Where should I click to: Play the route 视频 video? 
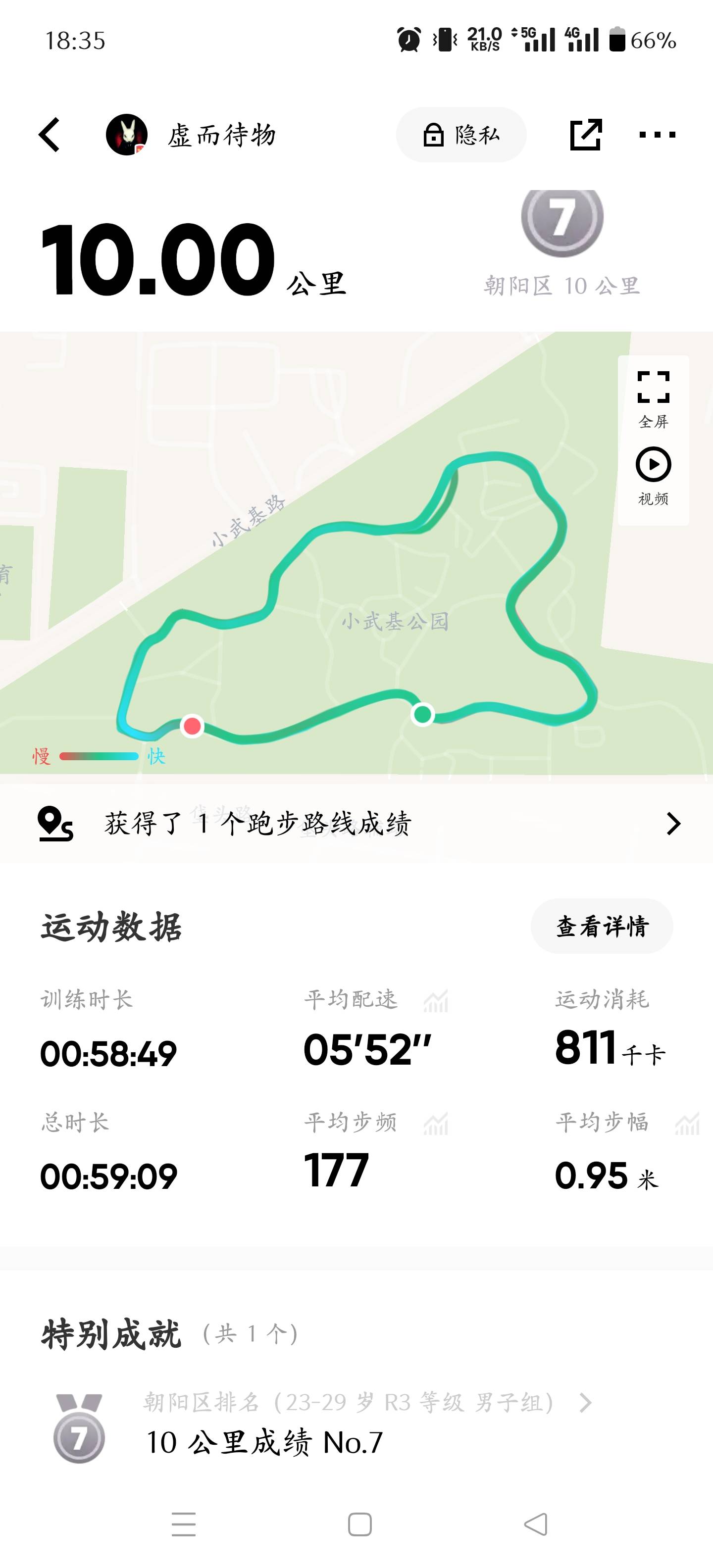pos(653,475)
